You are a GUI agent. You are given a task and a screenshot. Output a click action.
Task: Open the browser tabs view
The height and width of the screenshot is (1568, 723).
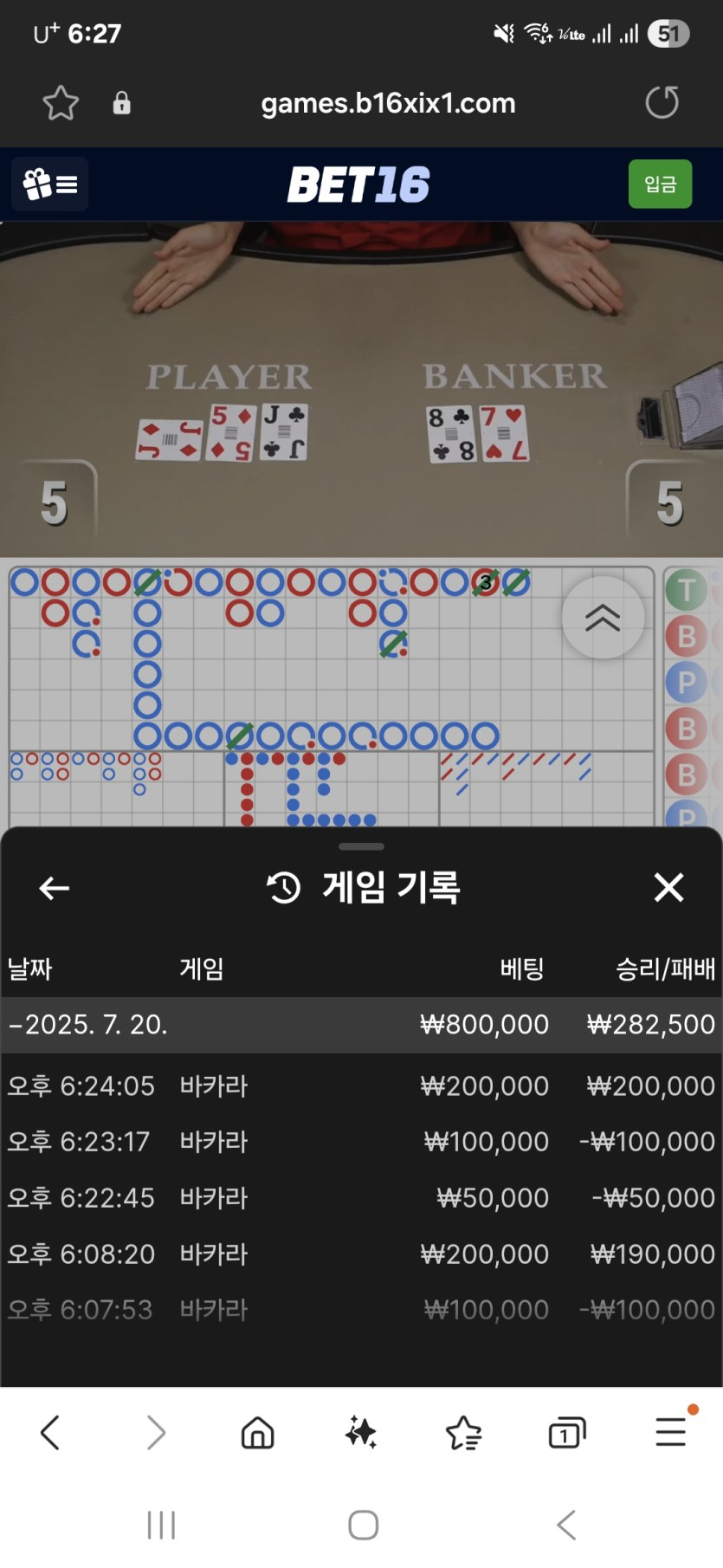567,1433
